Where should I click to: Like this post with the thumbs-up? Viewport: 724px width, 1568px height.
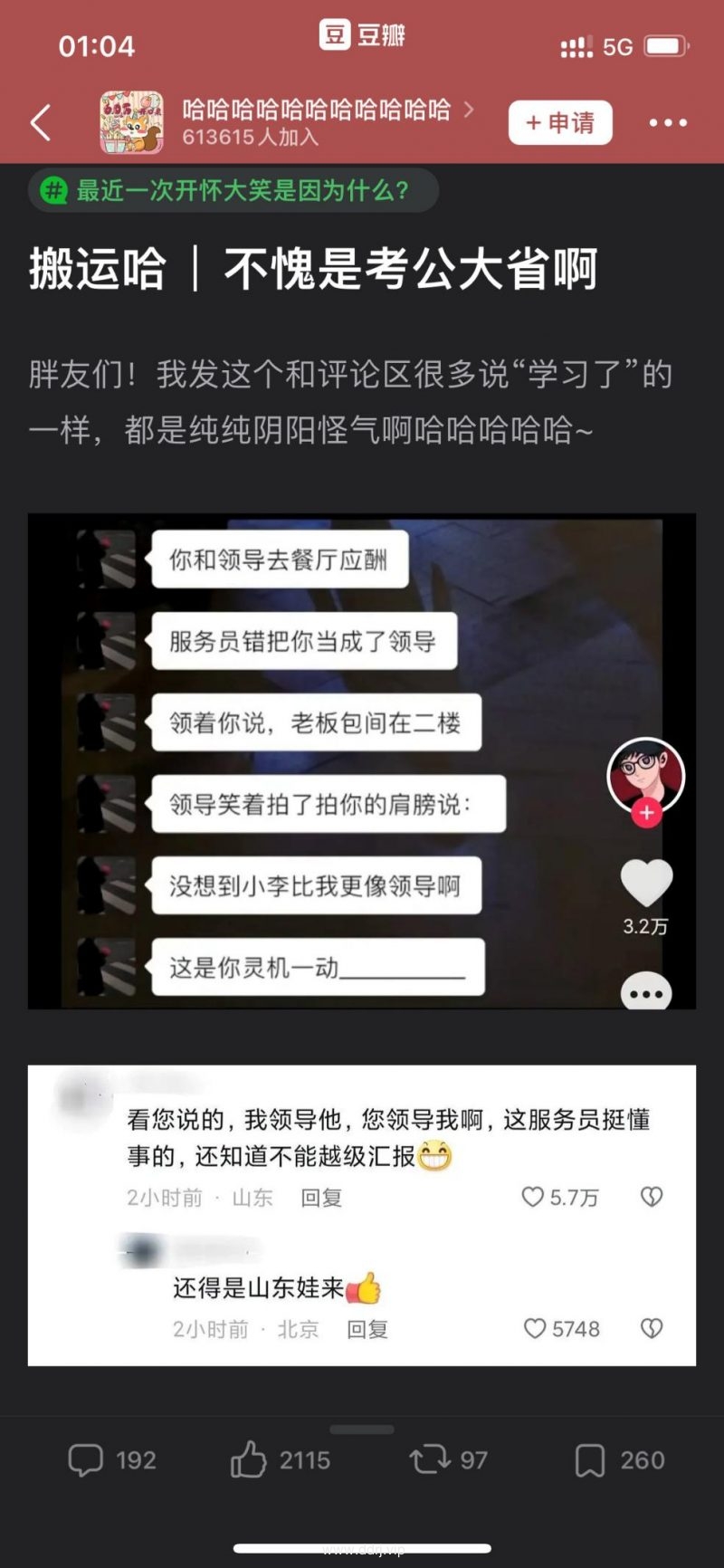pyautogui.click(x=279, y=1460)
